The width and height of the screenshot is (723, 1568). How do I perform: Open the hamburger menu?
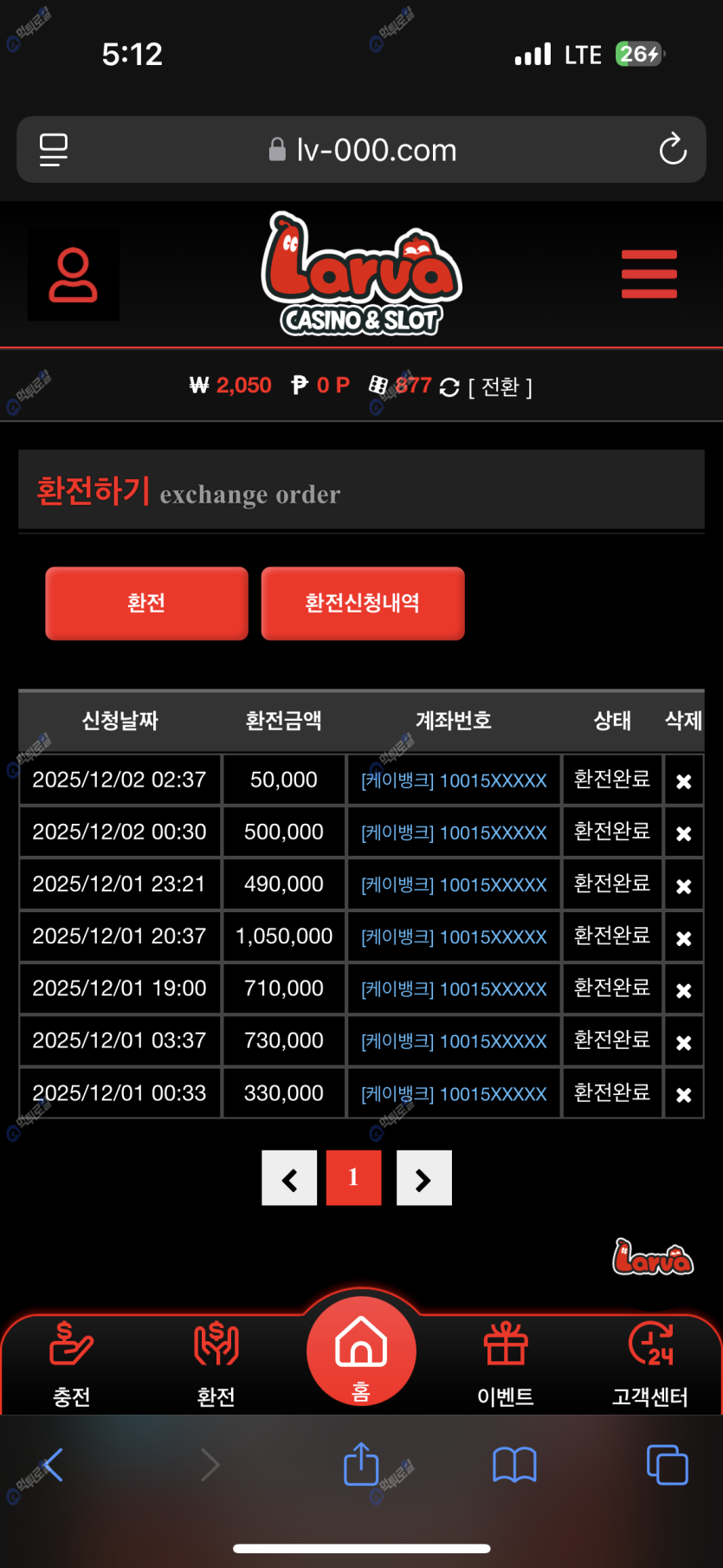pyautogui.click(x=649, y=274)
